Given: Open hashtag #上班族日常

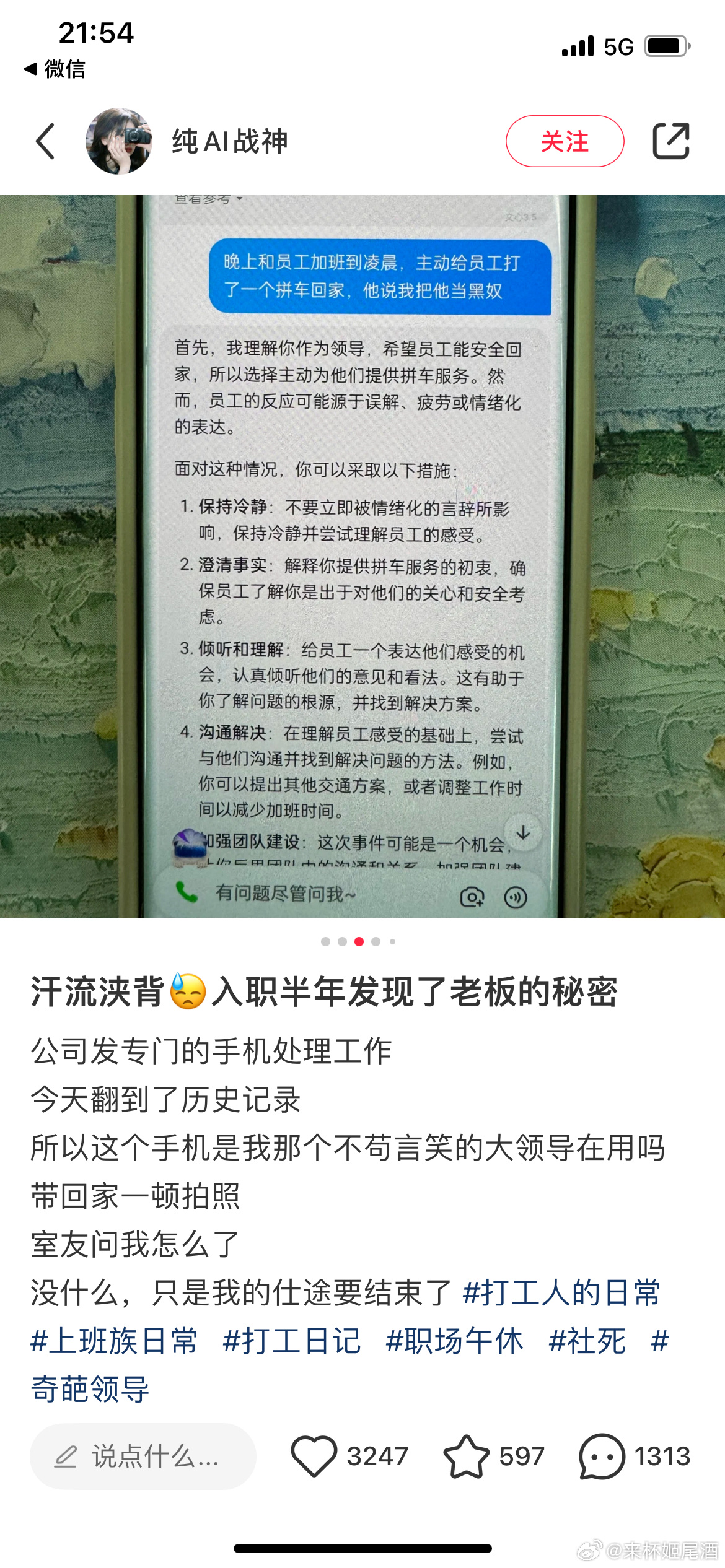Looking at the screenshot, I should click(114, 1341).
